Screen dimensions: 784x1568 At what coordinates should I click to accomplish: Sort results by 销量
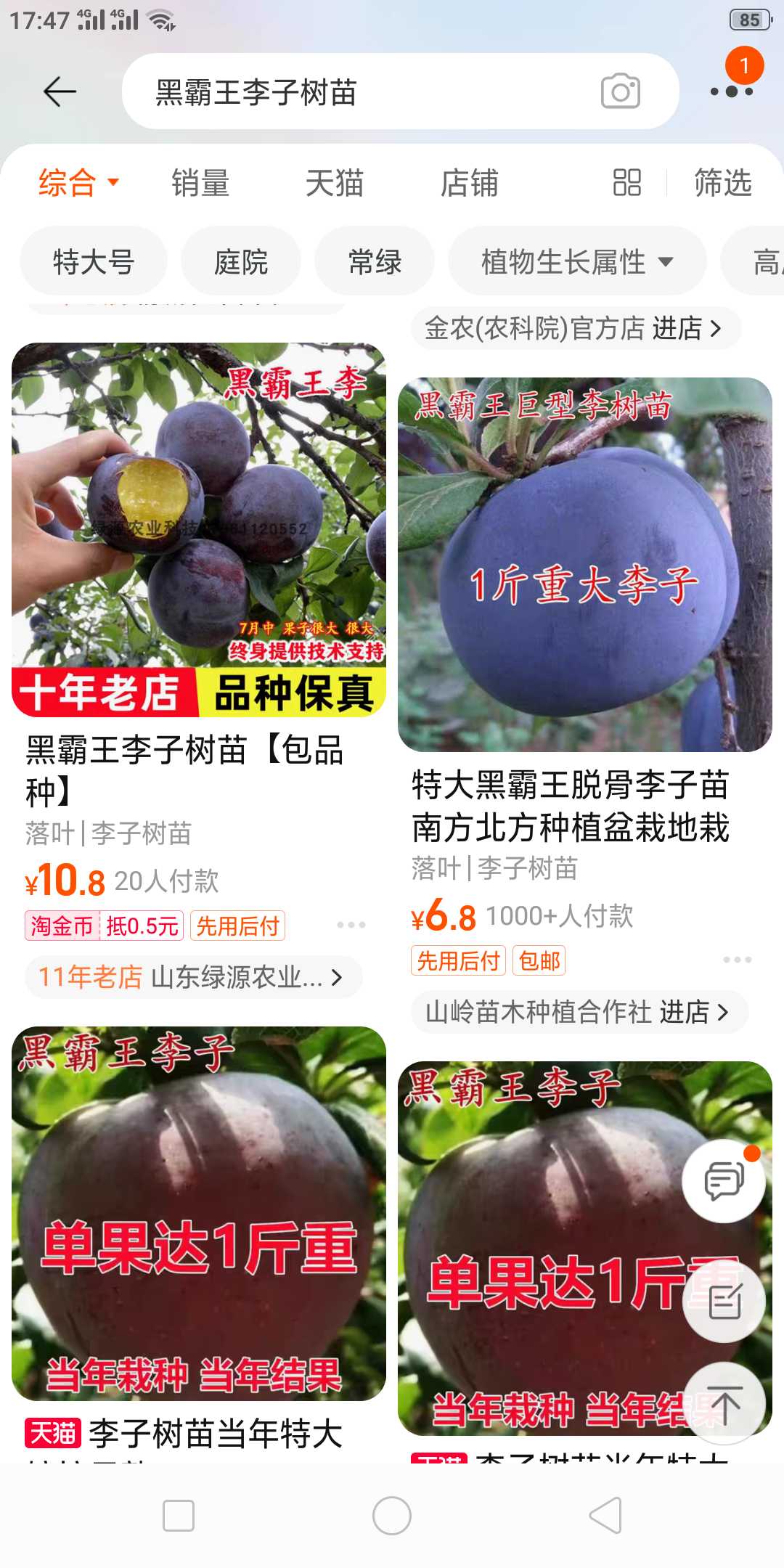200,182
